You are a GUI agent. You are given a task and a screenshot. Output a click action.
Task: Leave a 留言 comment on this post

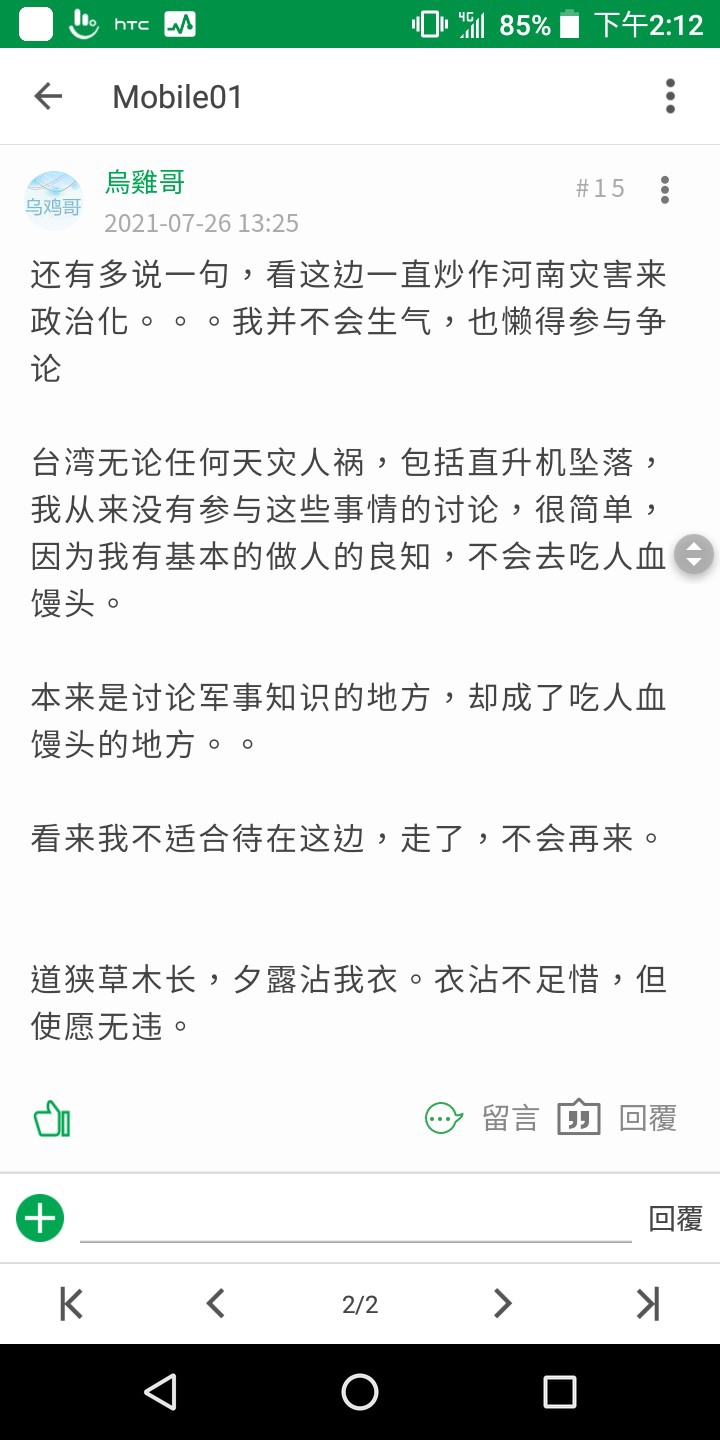482,1118
